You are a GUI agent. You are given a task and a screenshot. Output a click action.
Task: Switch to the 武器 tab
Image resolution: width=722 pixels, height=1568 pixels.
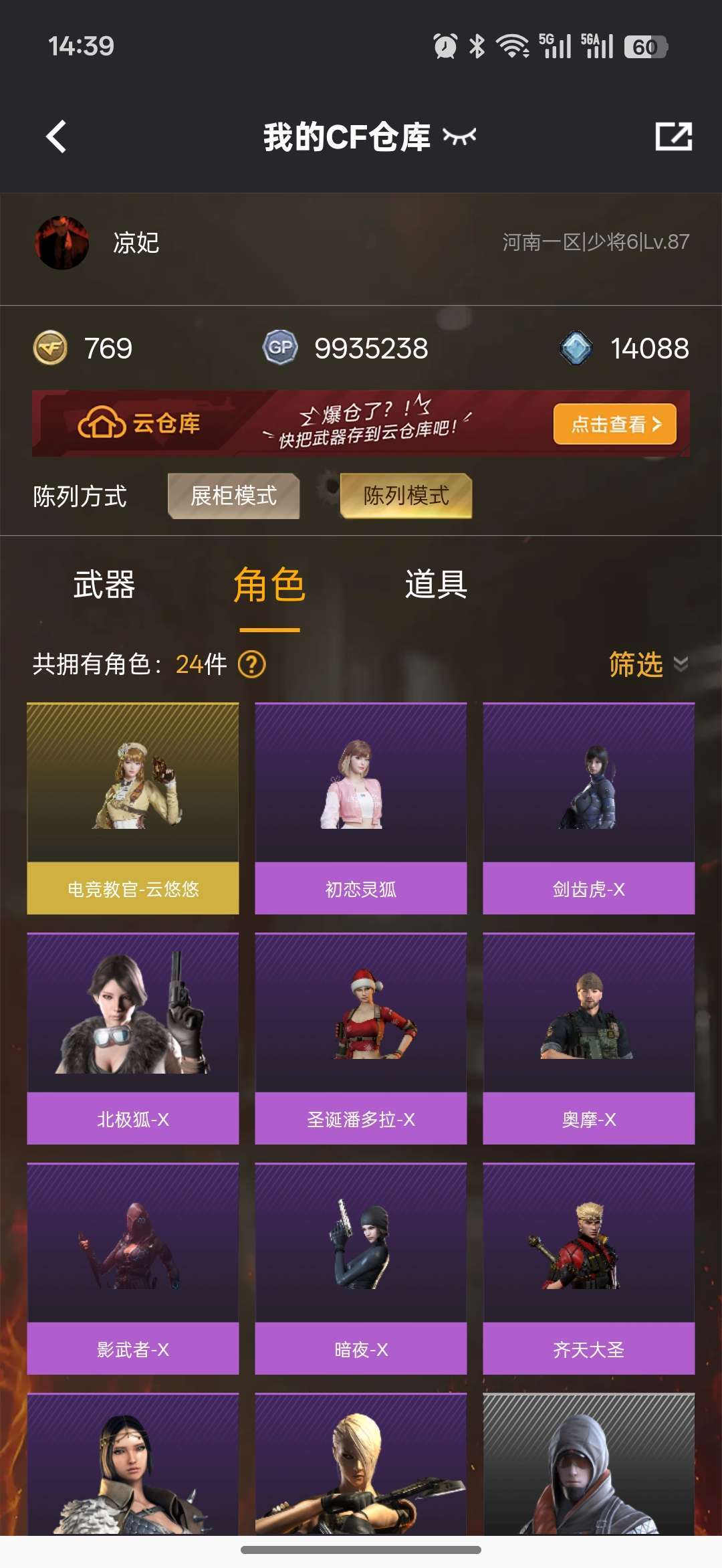[104, 585]
